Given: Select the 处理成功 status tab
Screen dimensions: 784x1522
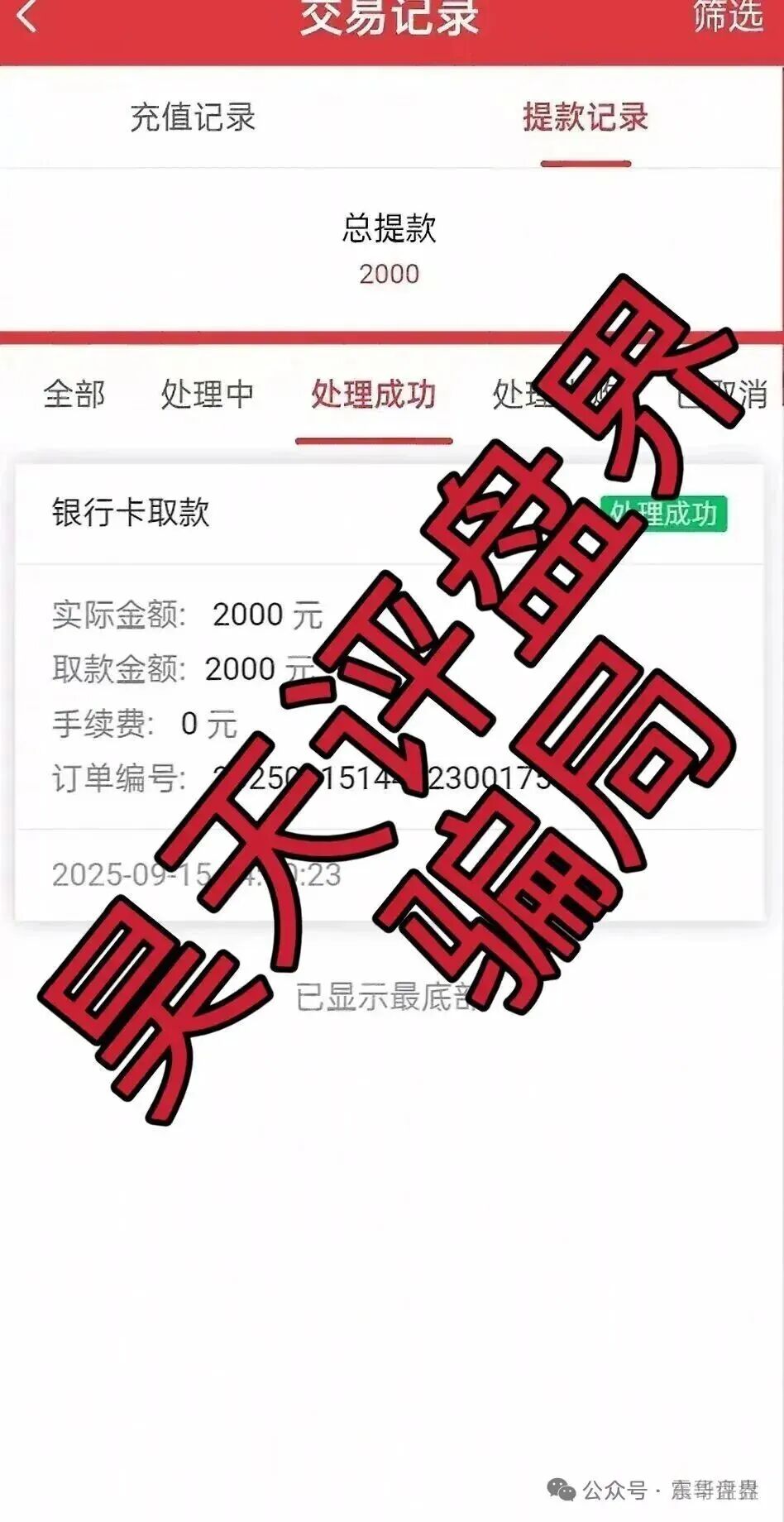Looking at the screenshot, I should pos(374,394).
